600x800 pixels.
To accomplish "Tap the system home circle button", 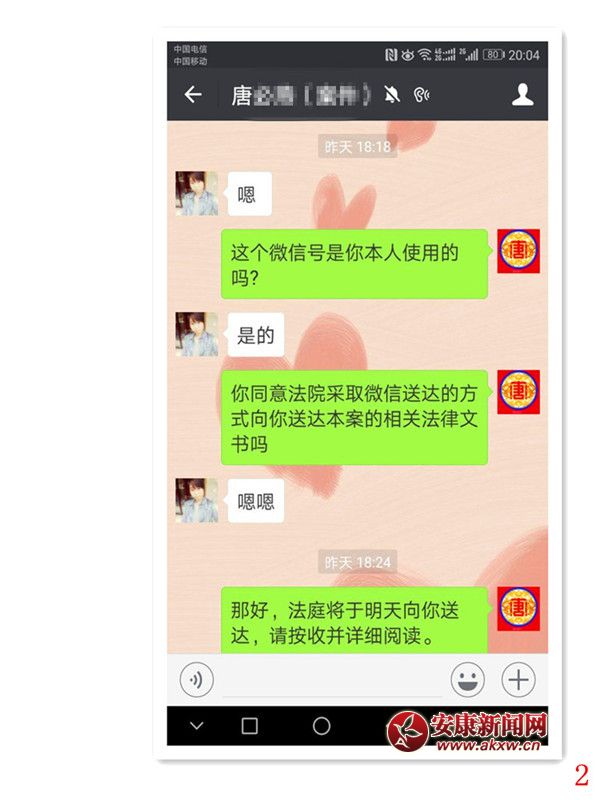I will point(321,726).
